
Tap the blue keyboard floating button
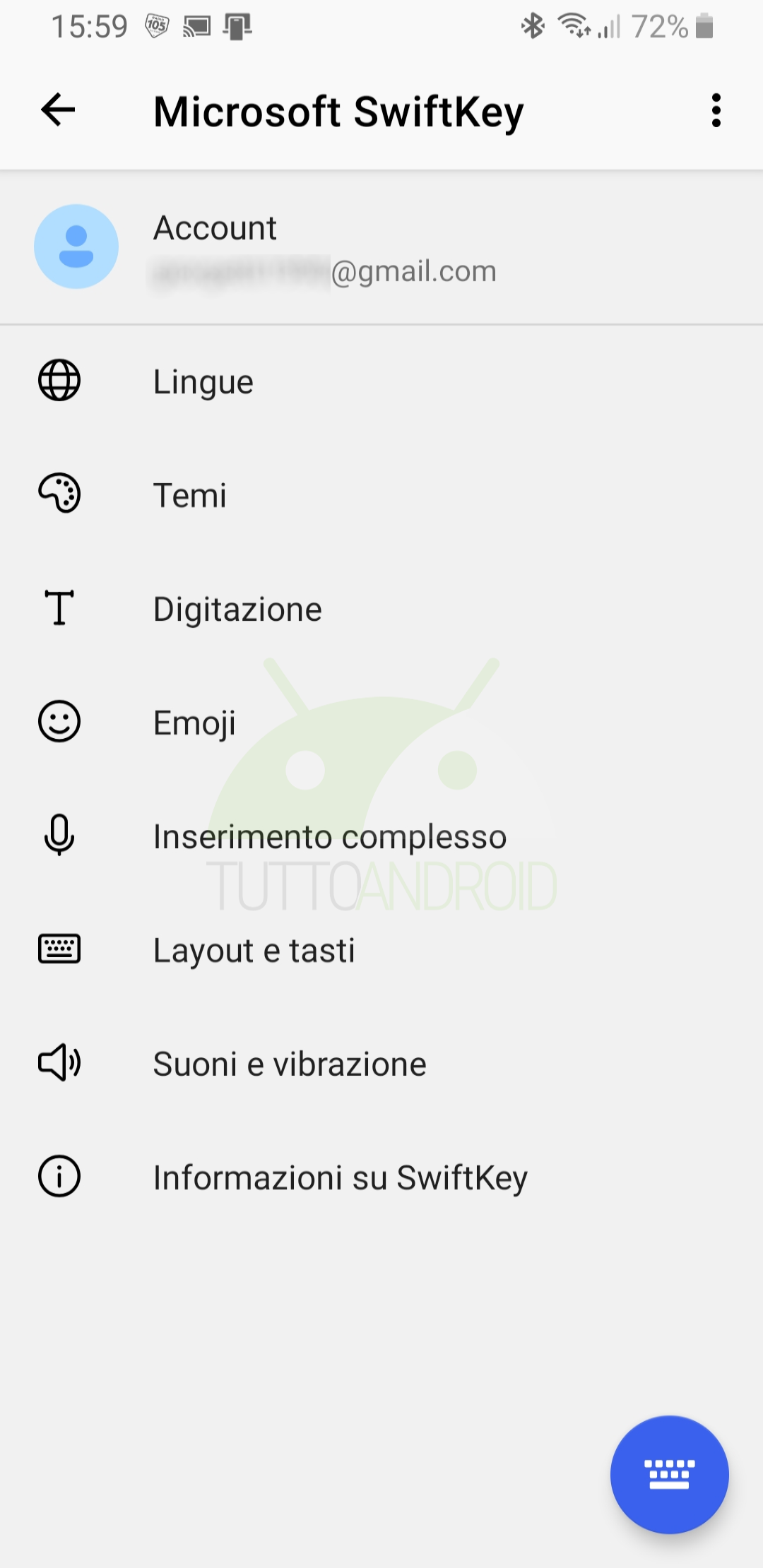click(669, 1474)
